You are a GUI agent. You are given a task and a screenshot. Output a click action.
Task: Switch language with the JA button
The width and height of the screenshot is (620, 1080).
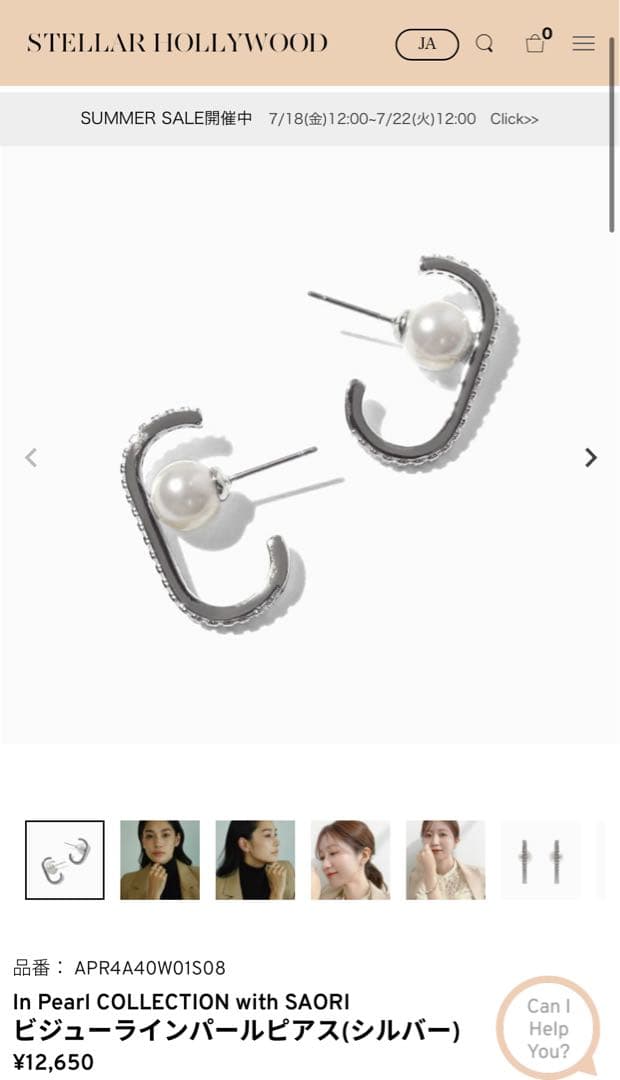[x=427, y=44]
